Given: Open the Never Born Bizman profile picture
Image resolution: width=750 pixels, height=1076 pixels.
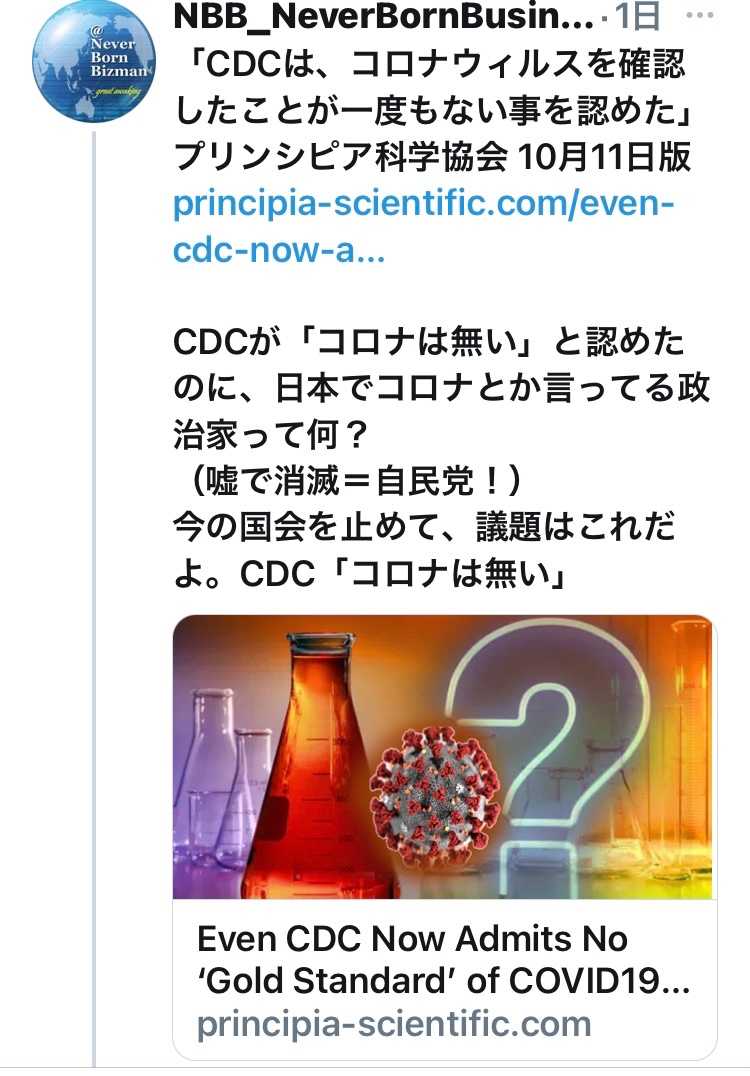Looking at the screenshot, I should coord(94,61).
